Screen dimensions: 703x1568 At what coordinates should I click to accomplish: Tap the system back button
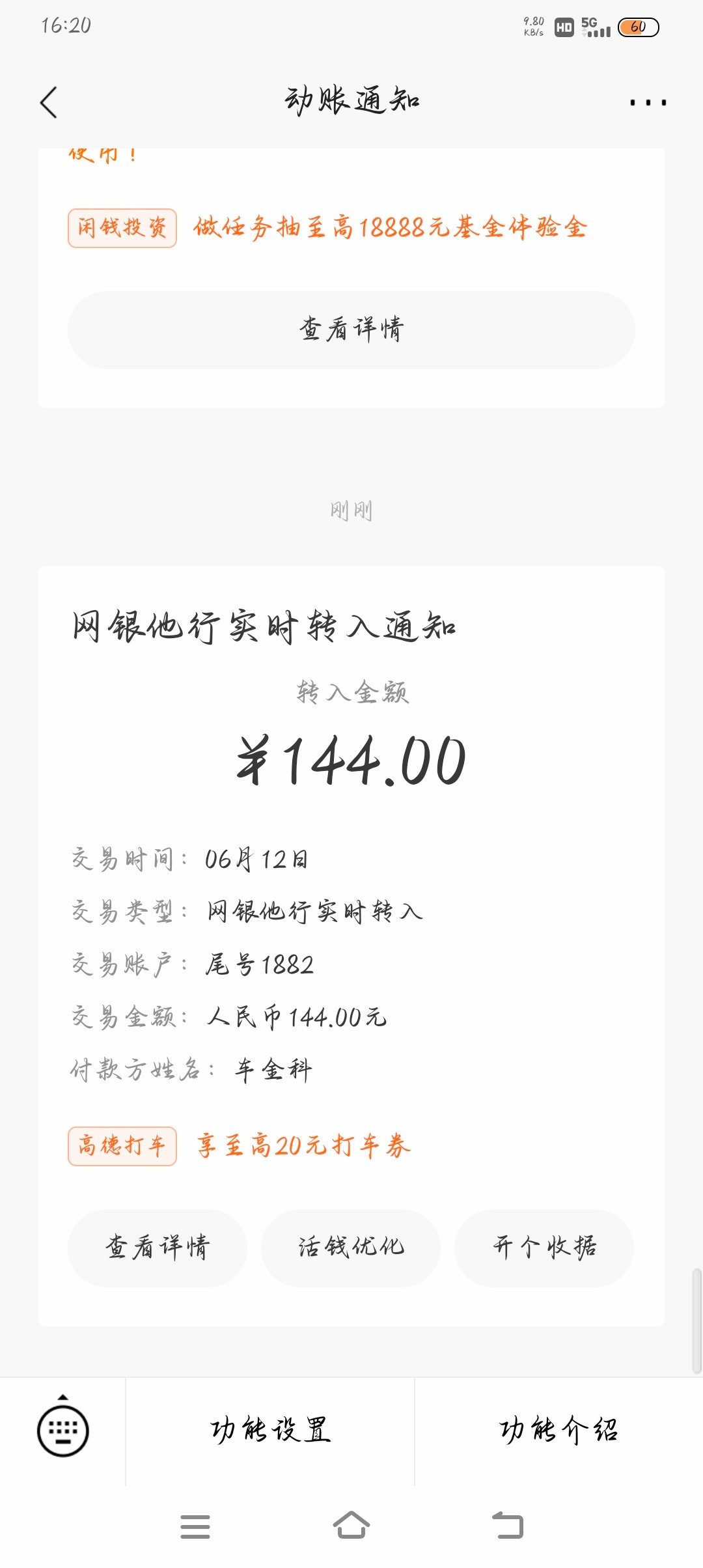coord(508,1526)
